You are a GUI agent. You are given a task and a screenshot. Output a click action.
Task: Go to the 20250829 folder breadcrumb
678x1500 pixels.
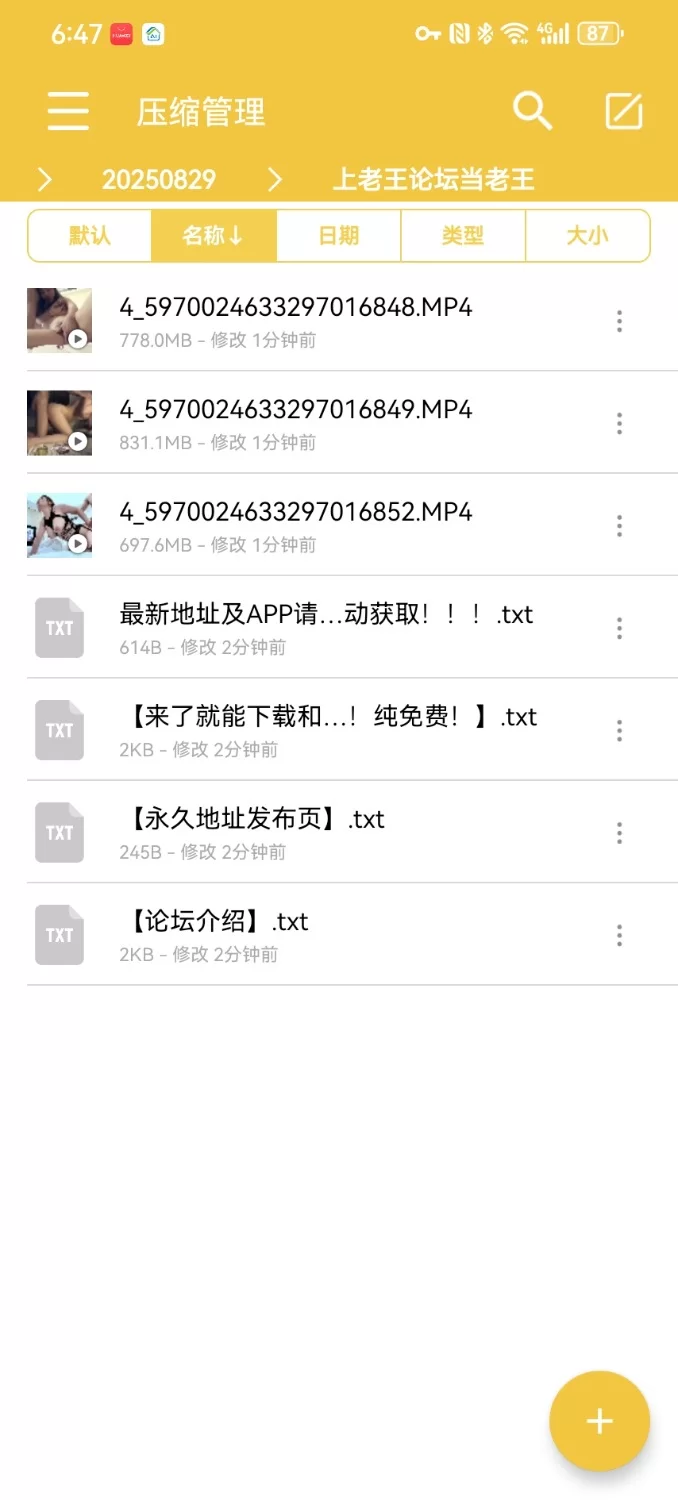pyautogui.click(x=159, y=180)
